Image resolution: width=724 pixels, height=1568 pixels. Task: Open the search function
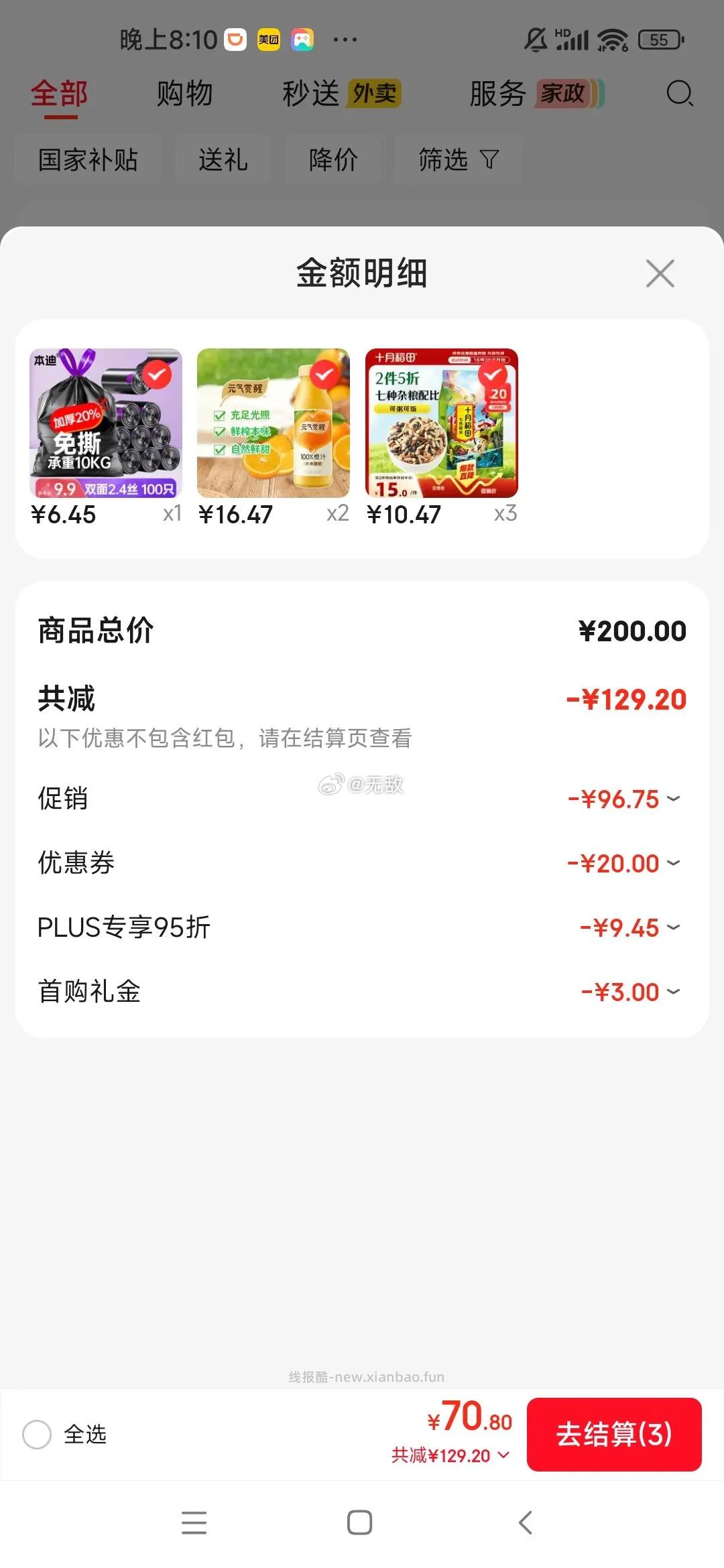tap(680, 94)
